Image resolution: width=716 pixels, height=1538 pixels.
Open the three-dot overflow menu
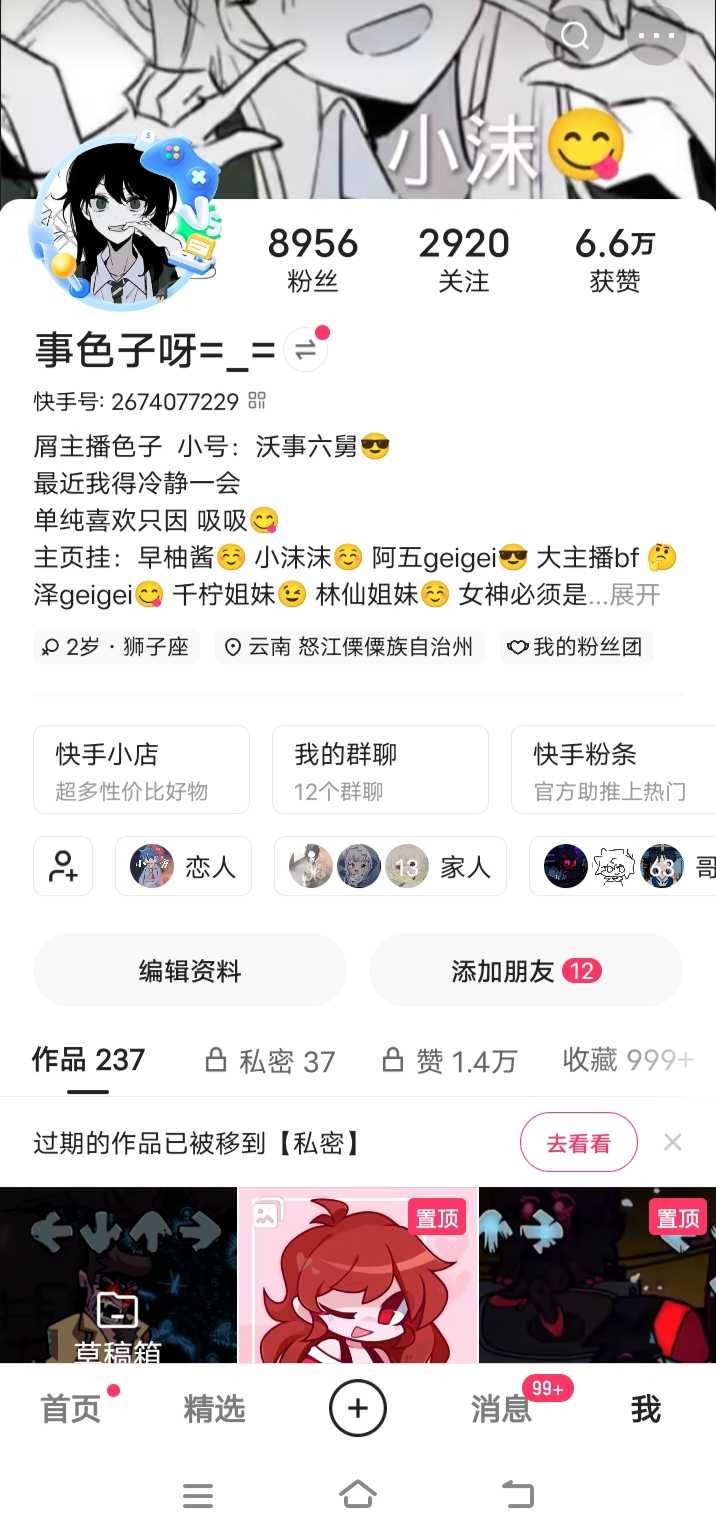pos(656,36)
